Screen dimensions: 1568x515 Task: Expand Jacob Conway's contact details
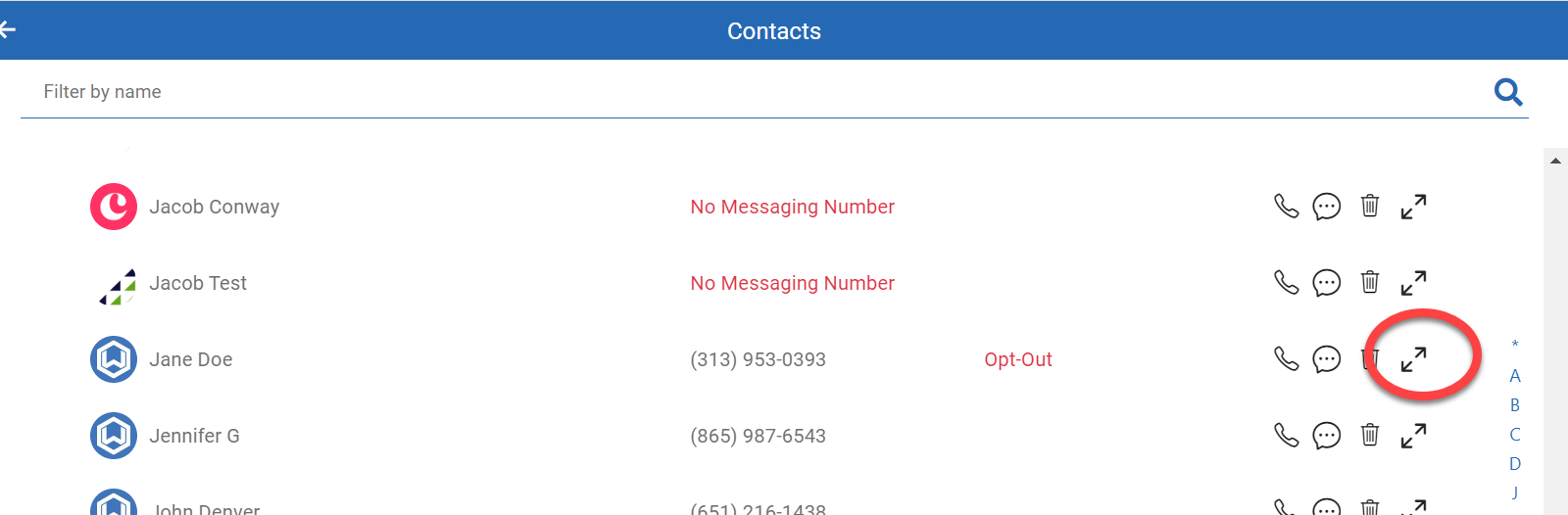pyautogui.click(x=1412, y=207)
